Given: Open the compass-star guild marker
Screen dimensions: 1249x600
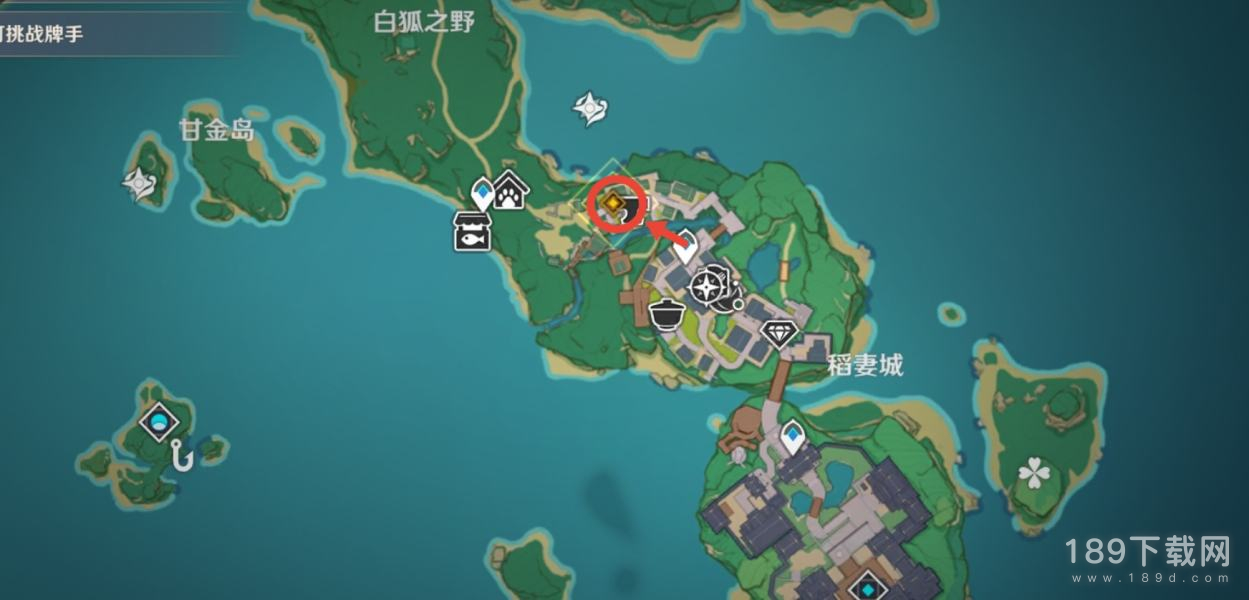Looking at the screenshot, I should (707, 286).
